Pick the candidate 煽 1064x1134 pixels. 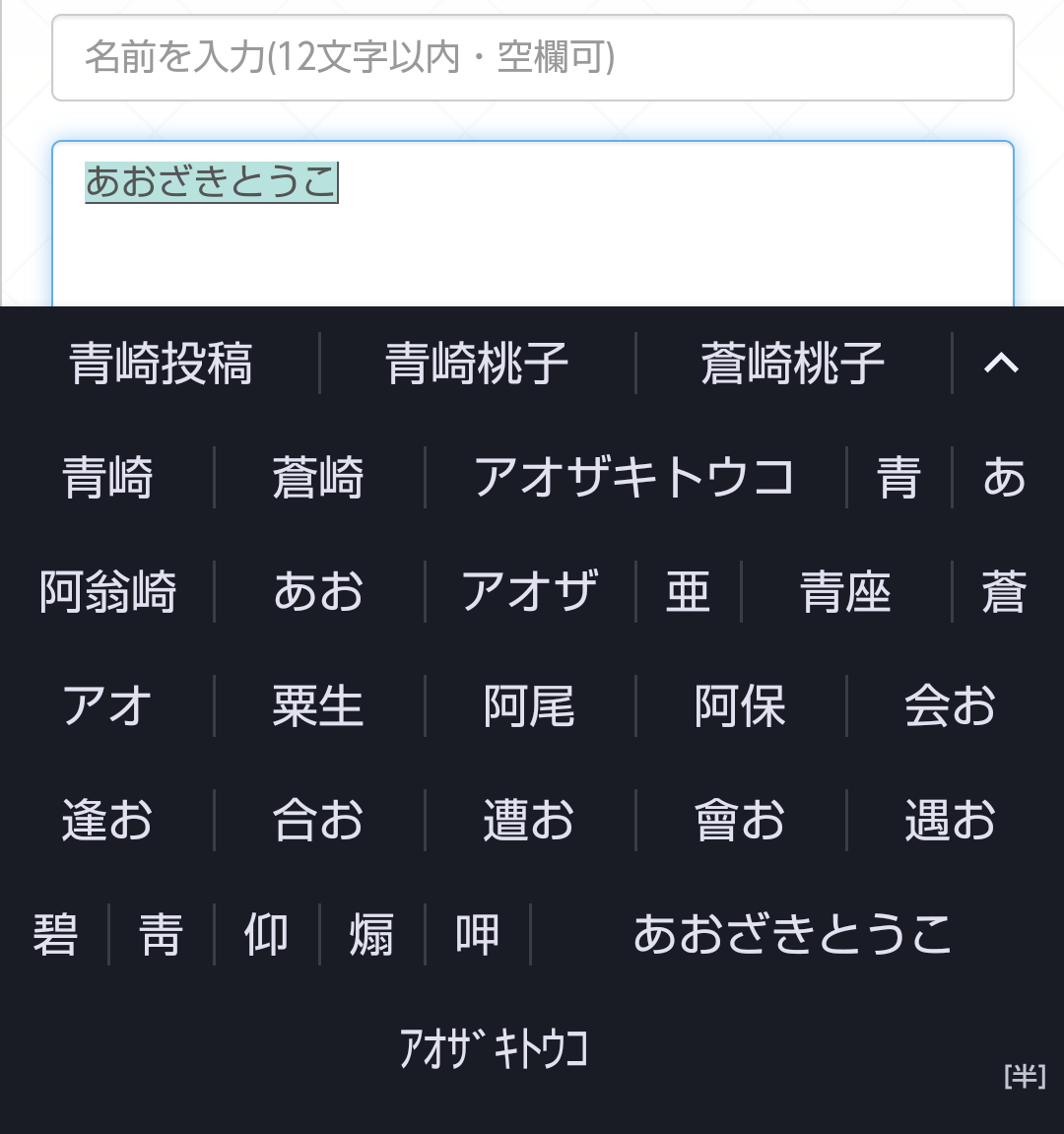[x=371, y=935]
